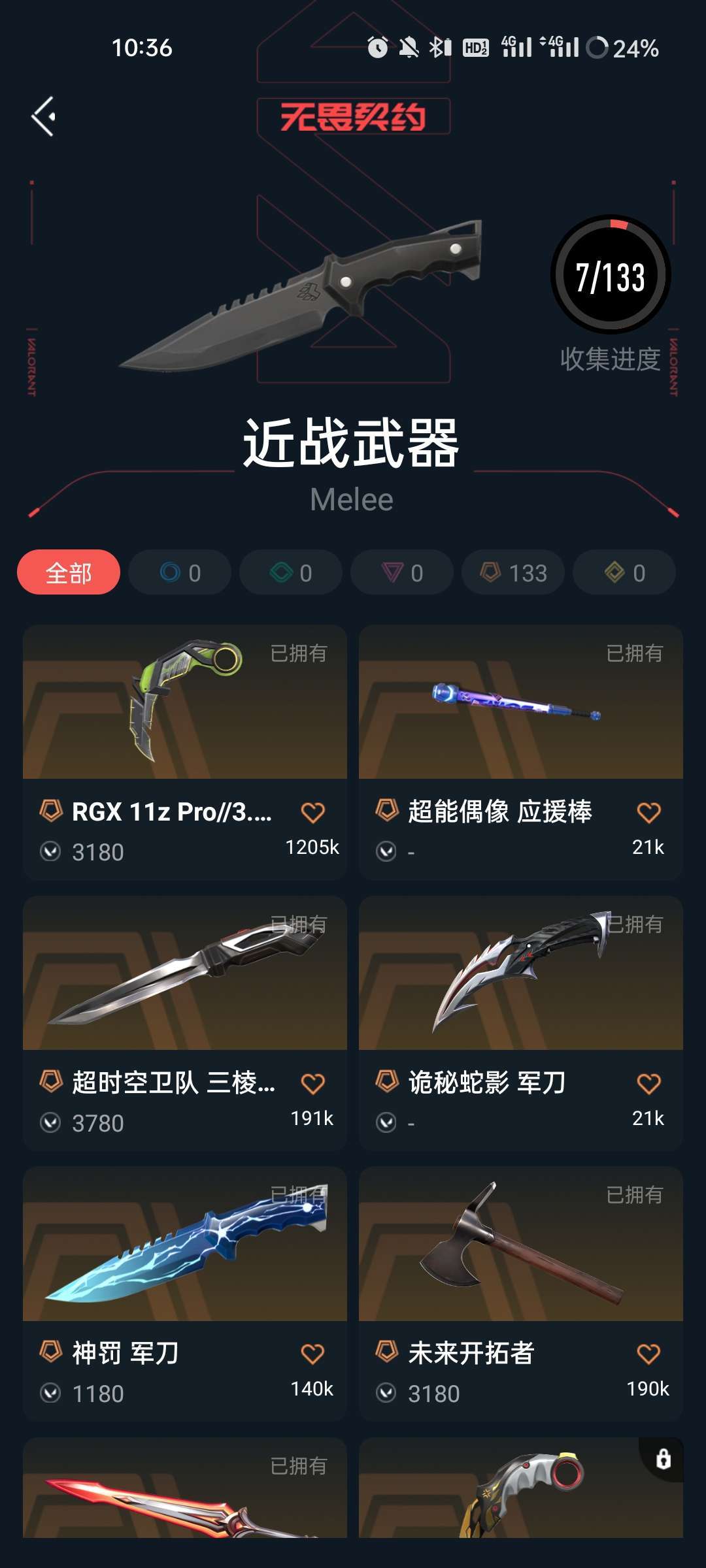The image size is (706, 1568).
Task: Favorite the 未来开拓者 skin
Action: (648, 1354)
